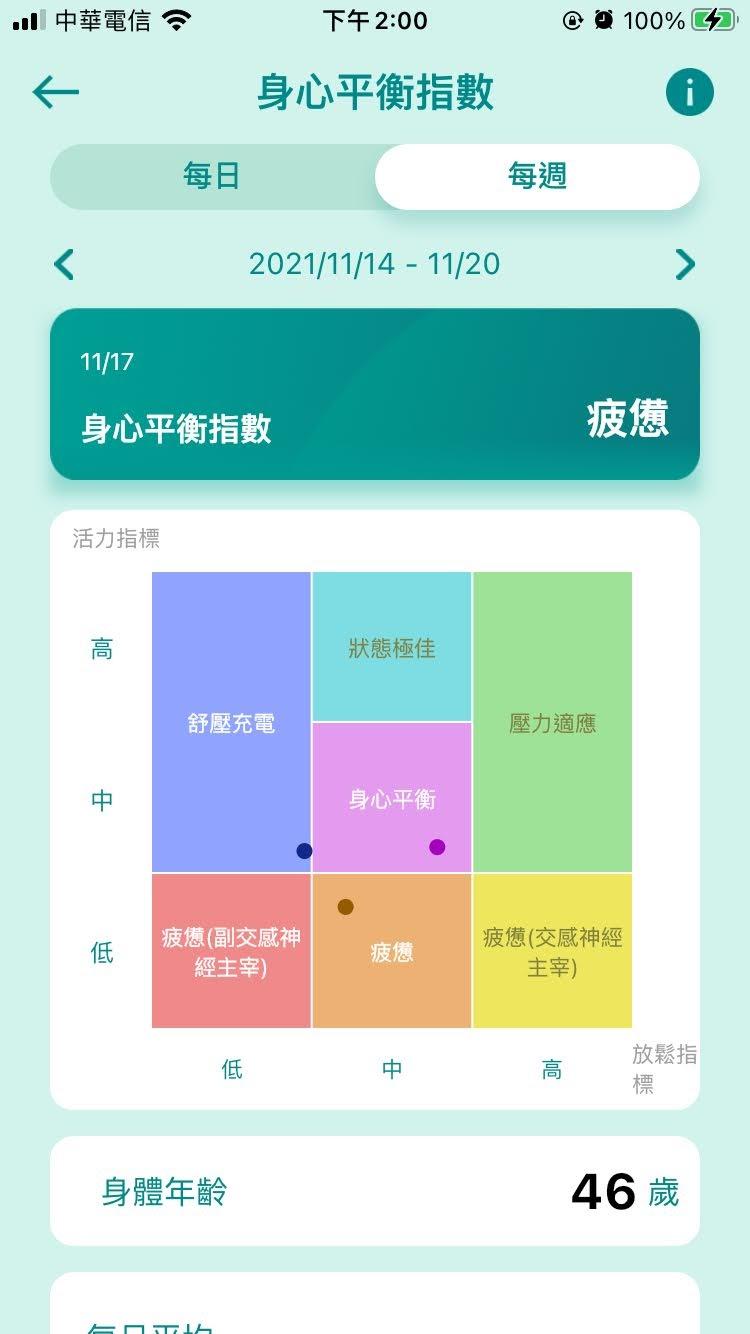This screenshot has width=750, height=1334.
Task: Tap the purple data point in 身心平衡
Action: point(437,847)
